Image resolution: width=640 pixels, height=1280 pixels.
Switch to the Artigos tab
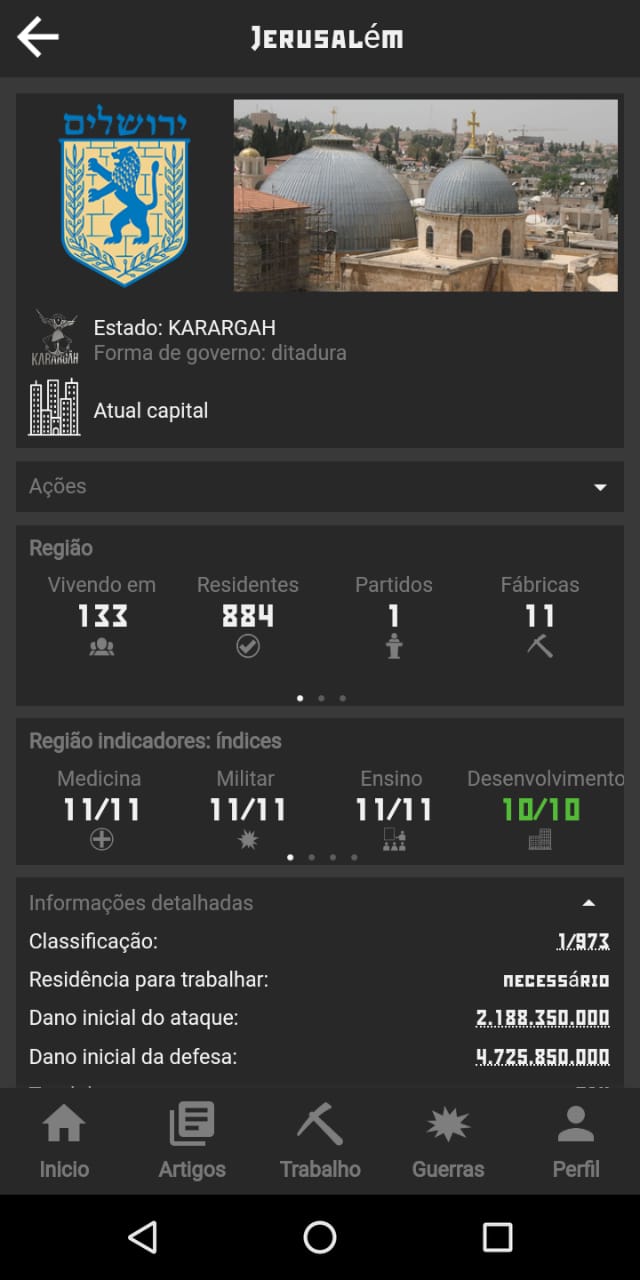pos(192,1141)
